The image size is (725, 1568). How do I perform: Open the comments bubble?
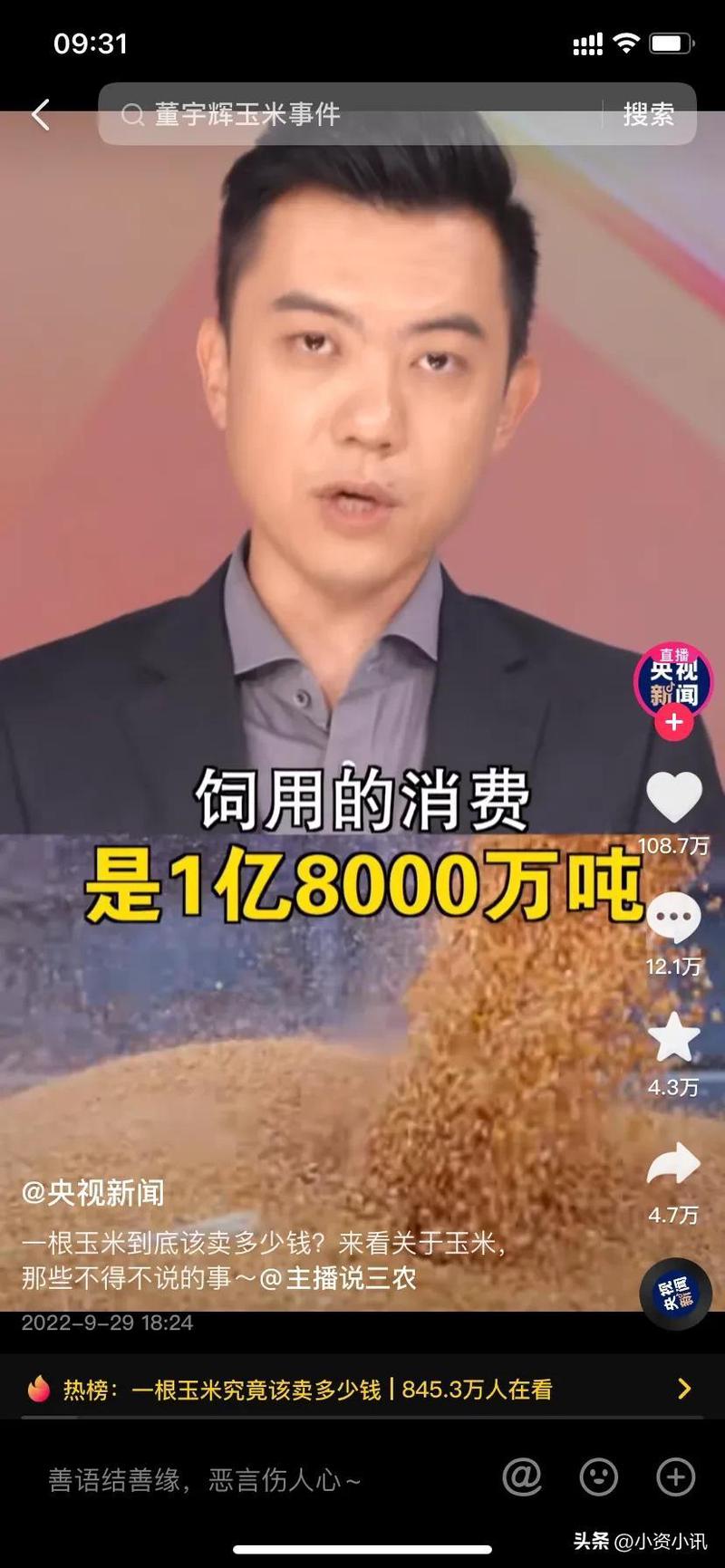click(673, 918)
